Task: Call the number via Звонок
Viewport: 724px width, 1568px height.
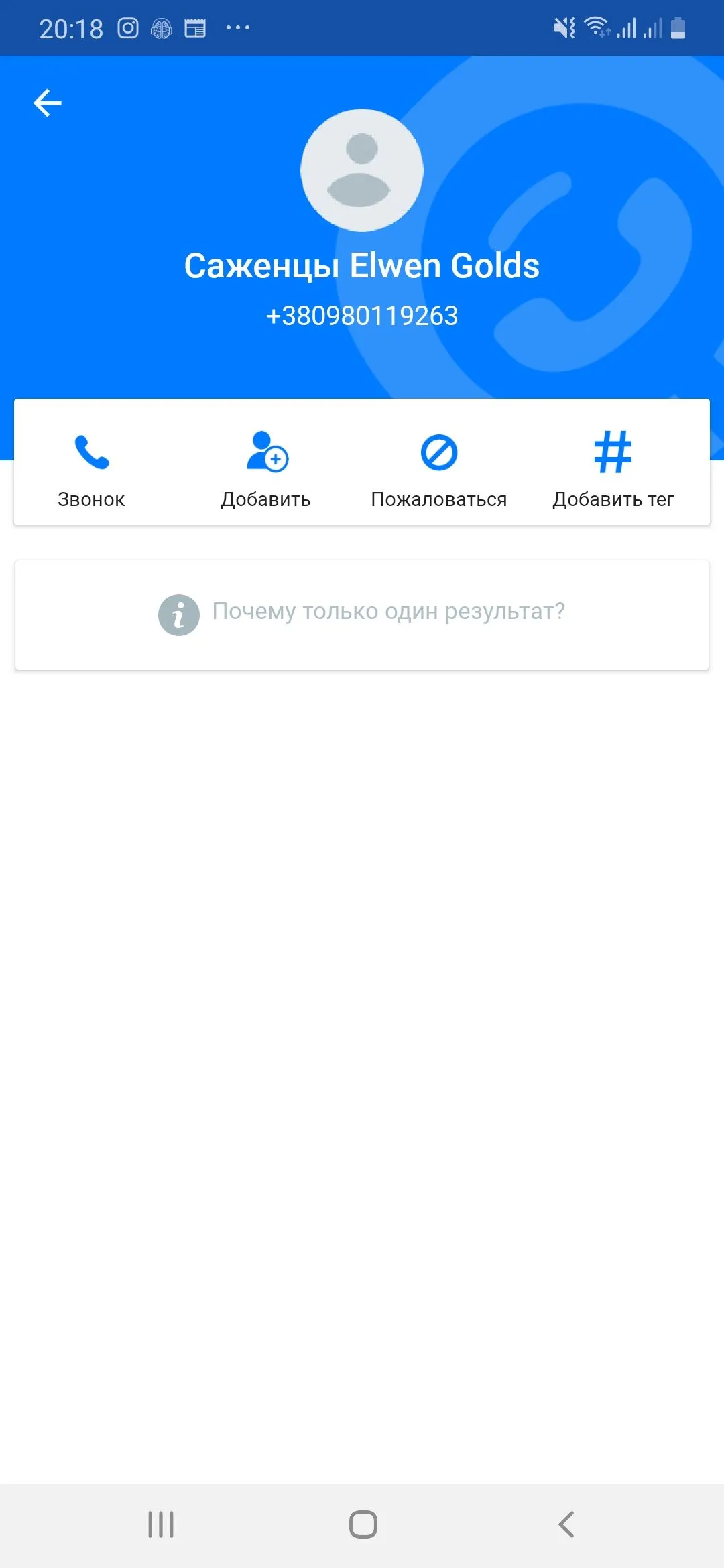Action: pyautogui.click(x=91, y=468)
